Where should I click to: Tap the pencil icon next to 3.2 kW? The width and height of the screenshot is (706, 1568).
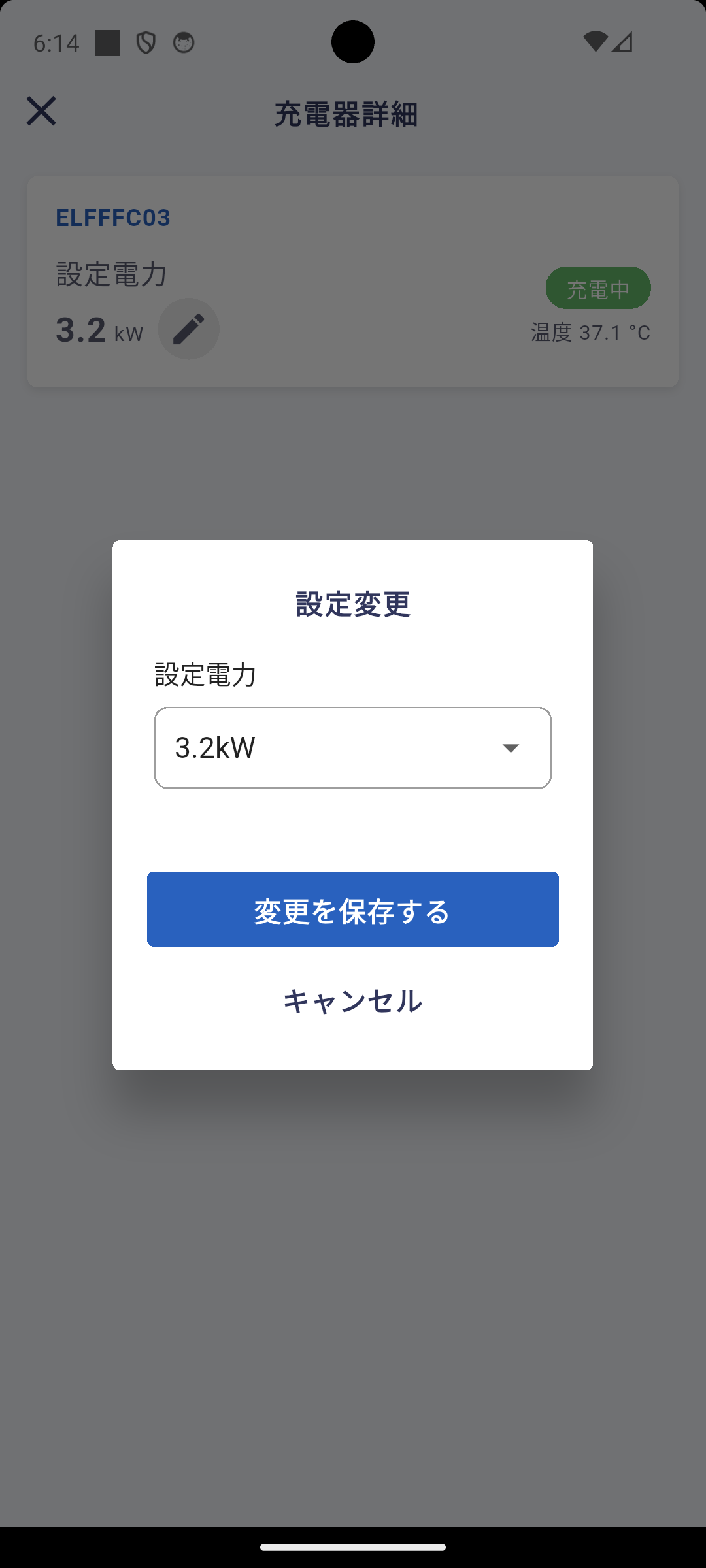[x=188, y=329]
